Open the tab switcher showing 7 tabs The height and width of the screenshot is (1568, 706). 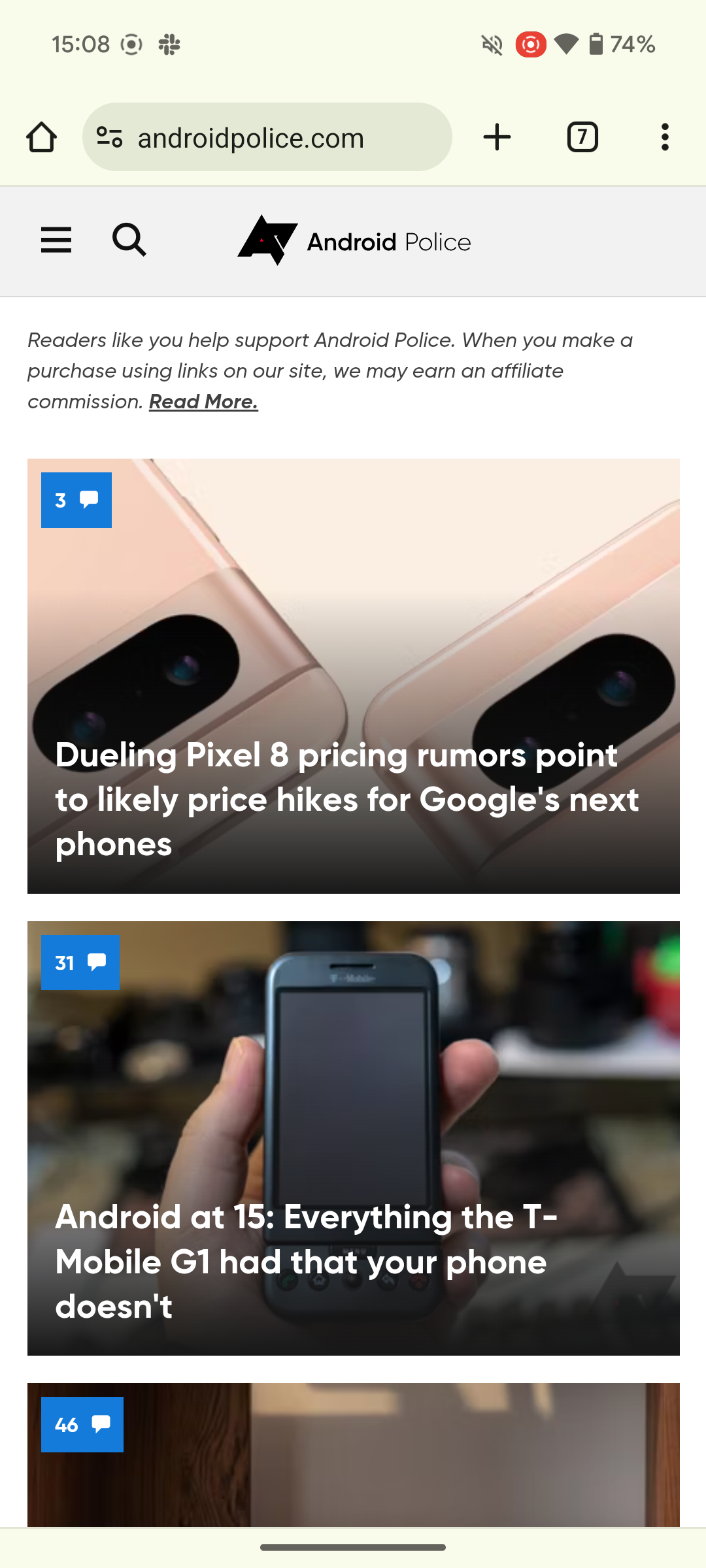582,137
